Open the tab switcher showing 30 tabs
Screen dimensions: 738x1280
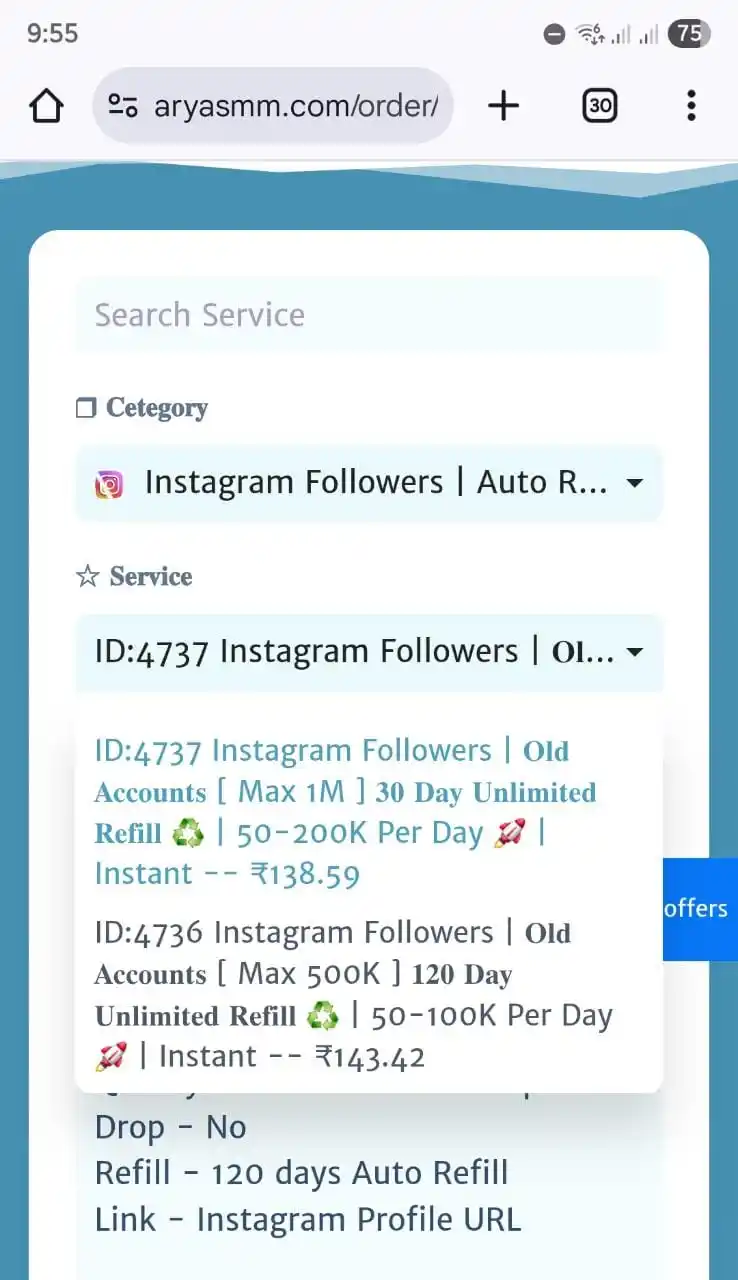[599, 106]
